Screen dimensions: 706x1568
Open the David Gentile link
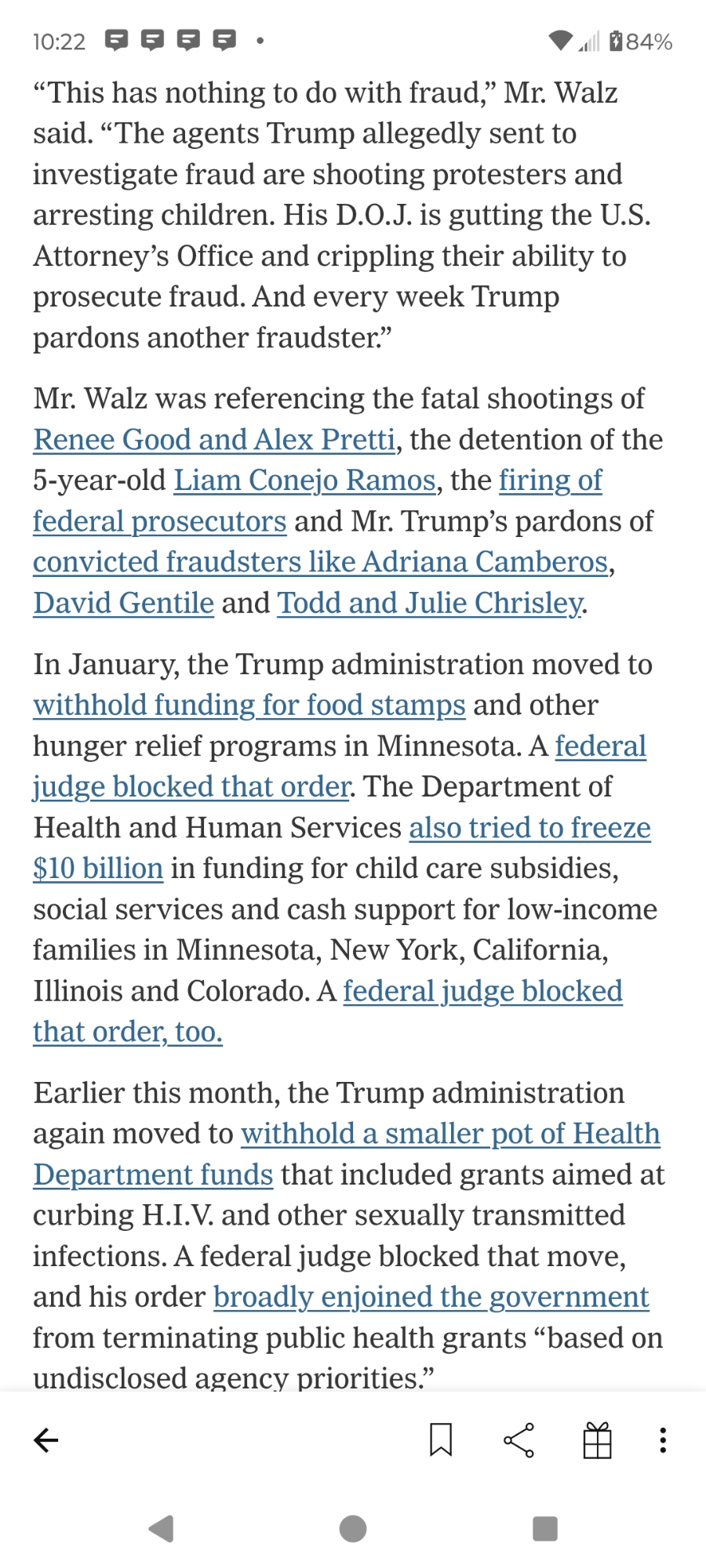tap(123, 603)
